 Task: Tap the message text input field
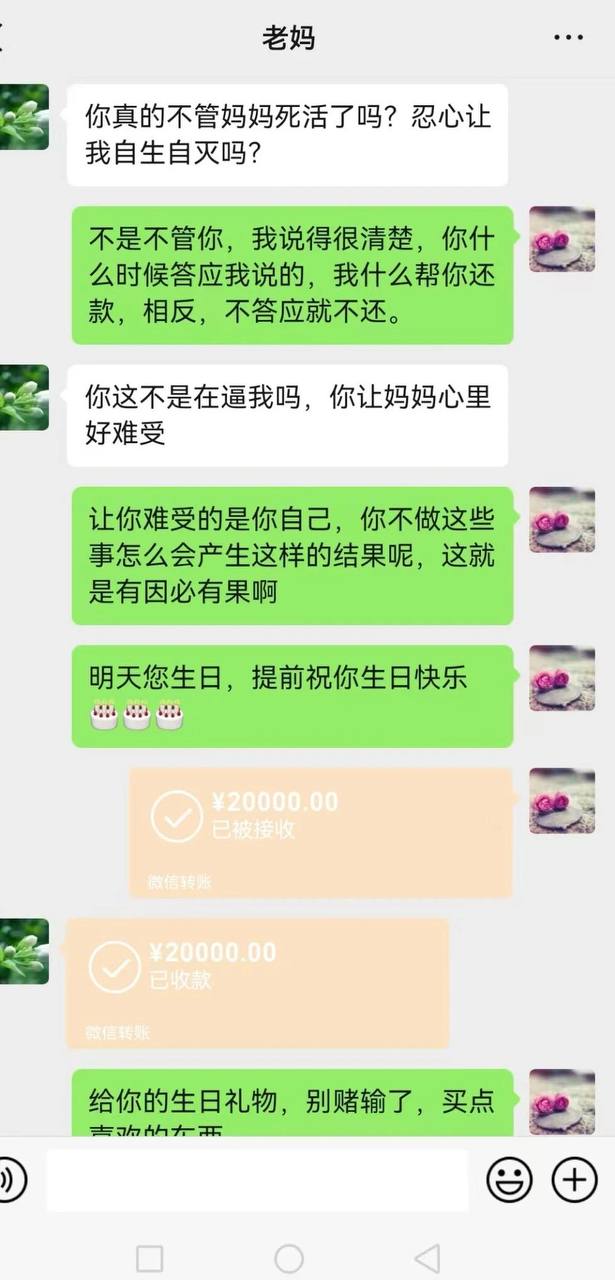[x=257, y=1180]
